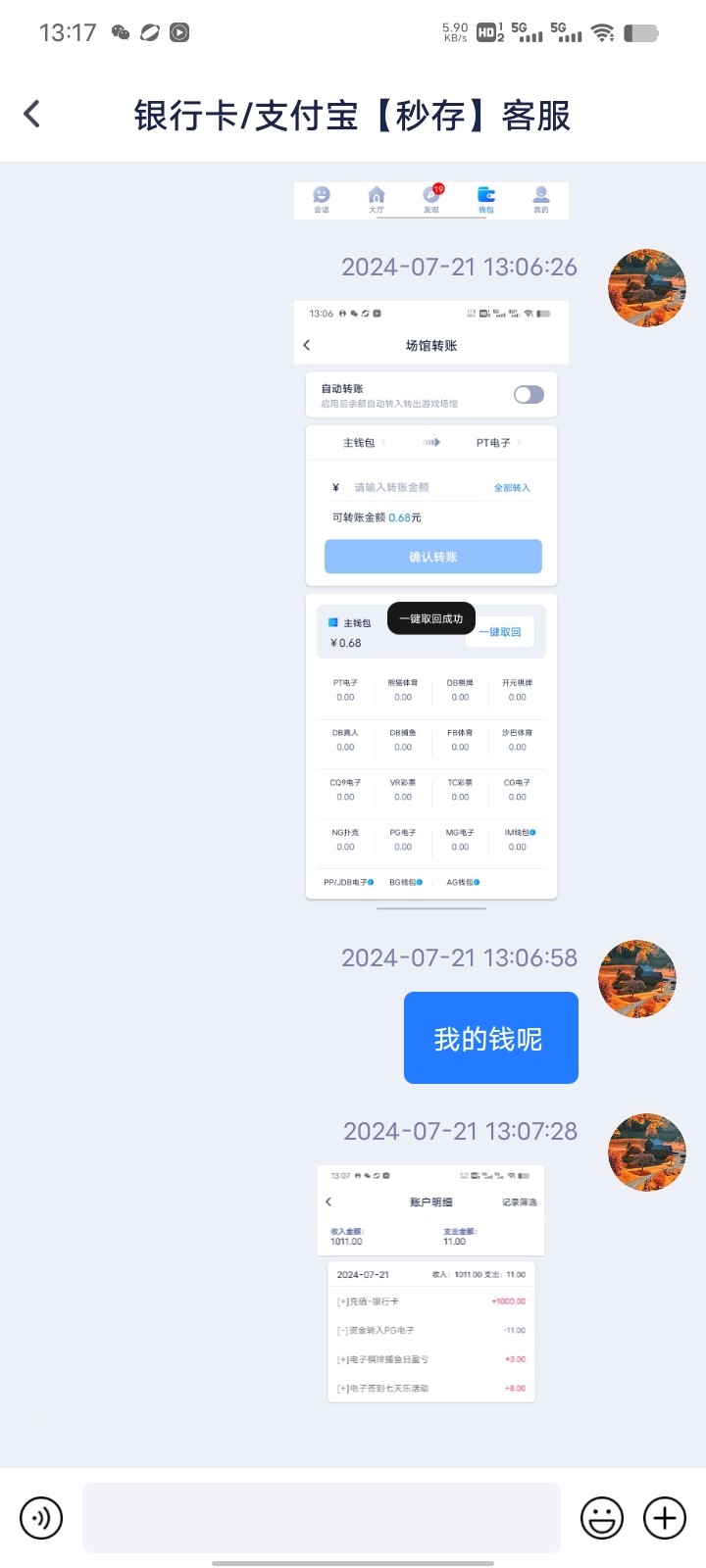Open the cropped screenshot image at top

(431, 200)
